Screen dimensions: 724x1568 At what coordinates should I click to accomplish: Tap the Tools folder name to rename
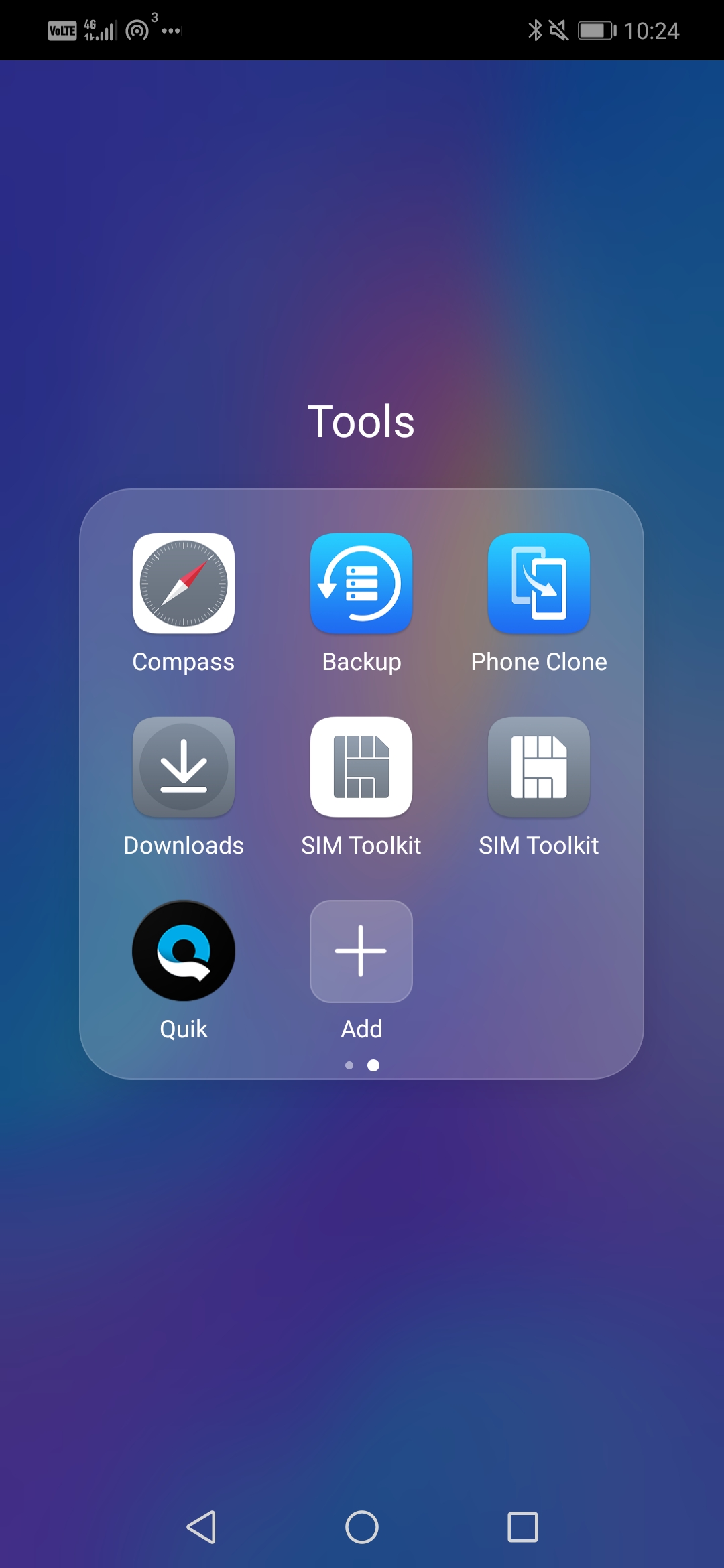tap(361, 421)
